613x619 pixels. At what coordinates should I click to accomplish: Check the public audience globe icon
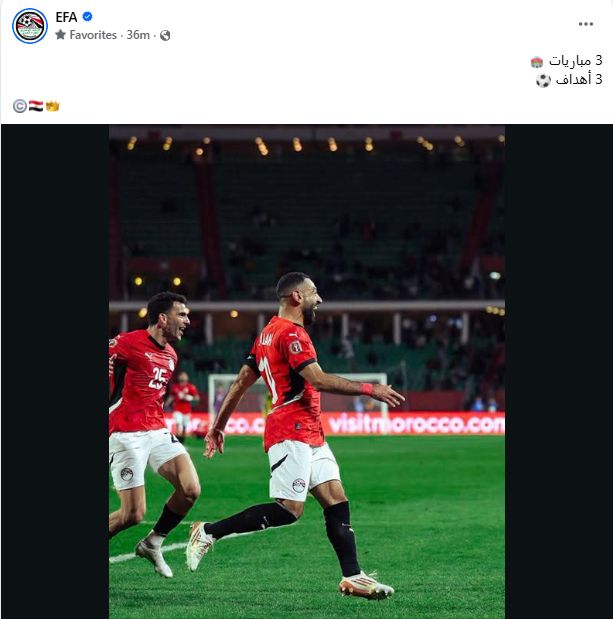[165, 35]
